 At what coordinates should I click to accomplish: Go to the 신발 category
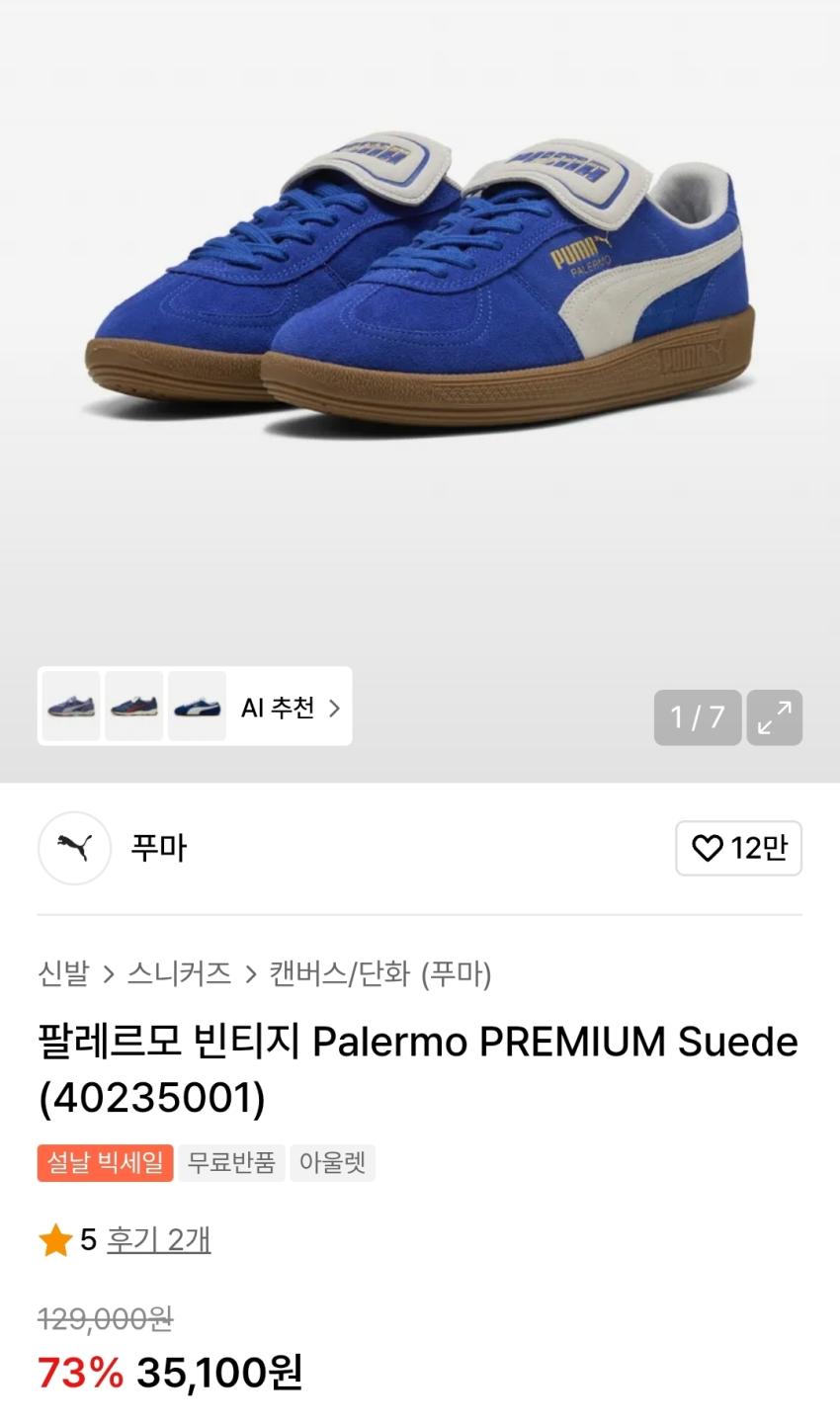(x=63, y=974)
